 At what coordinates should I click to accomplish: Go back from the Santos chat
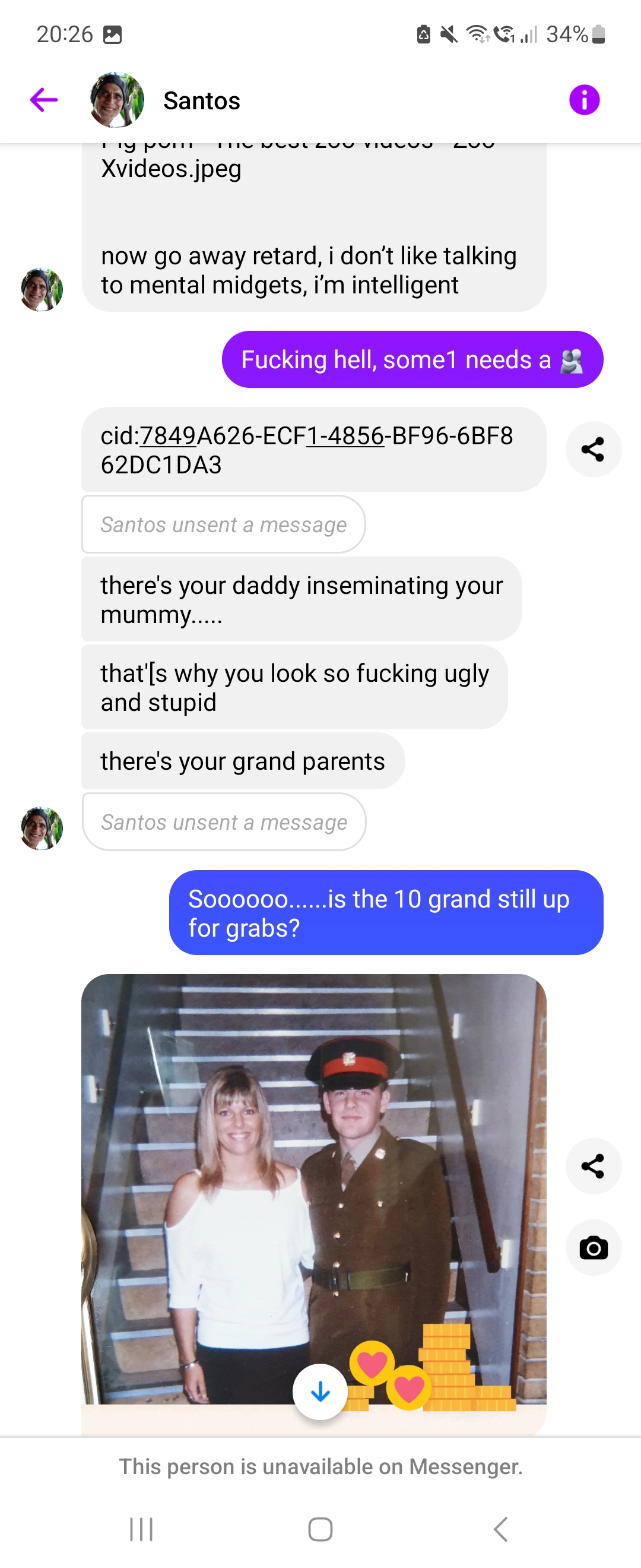[44, 100]
